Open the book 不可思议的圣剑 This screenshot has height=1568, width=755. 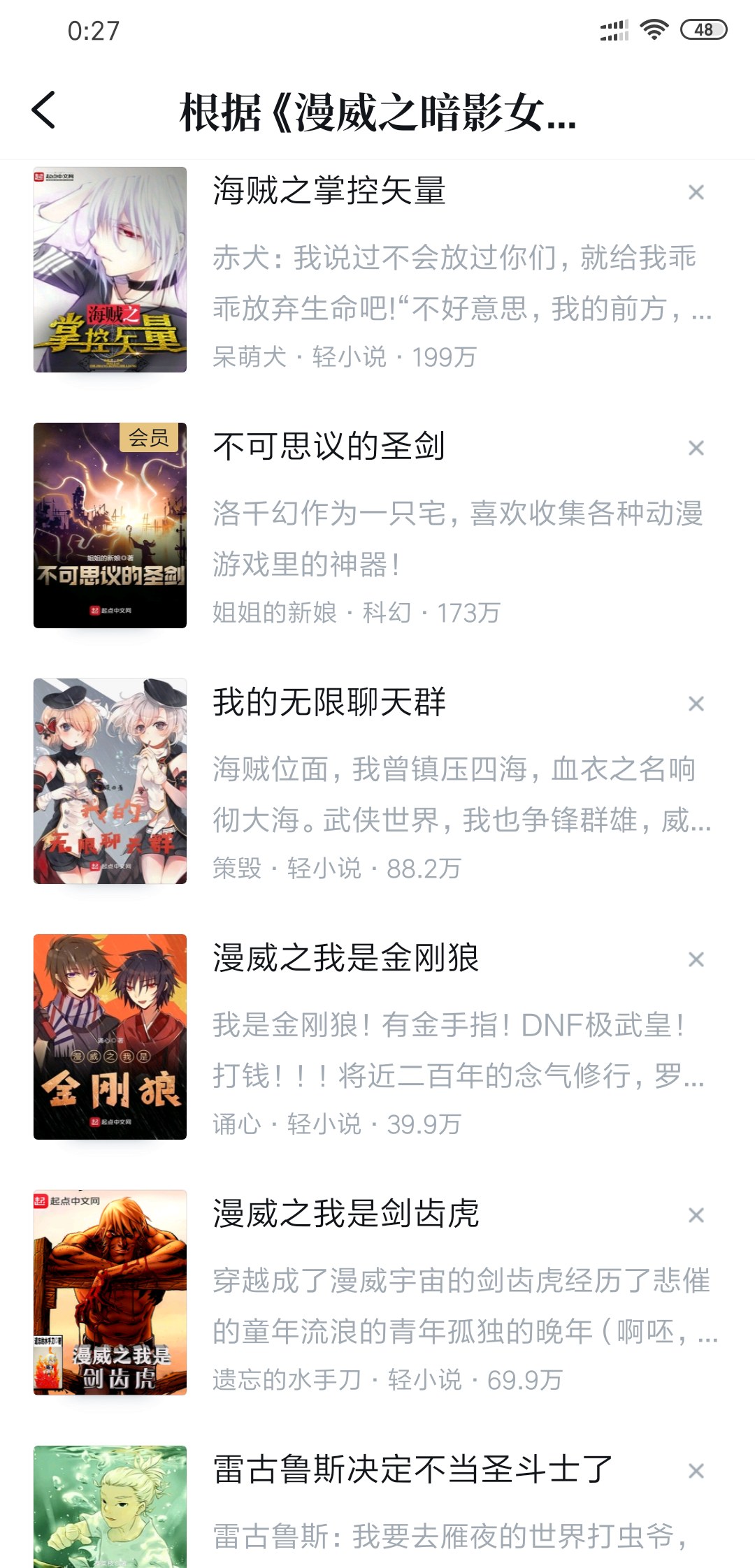click(377, 525)
